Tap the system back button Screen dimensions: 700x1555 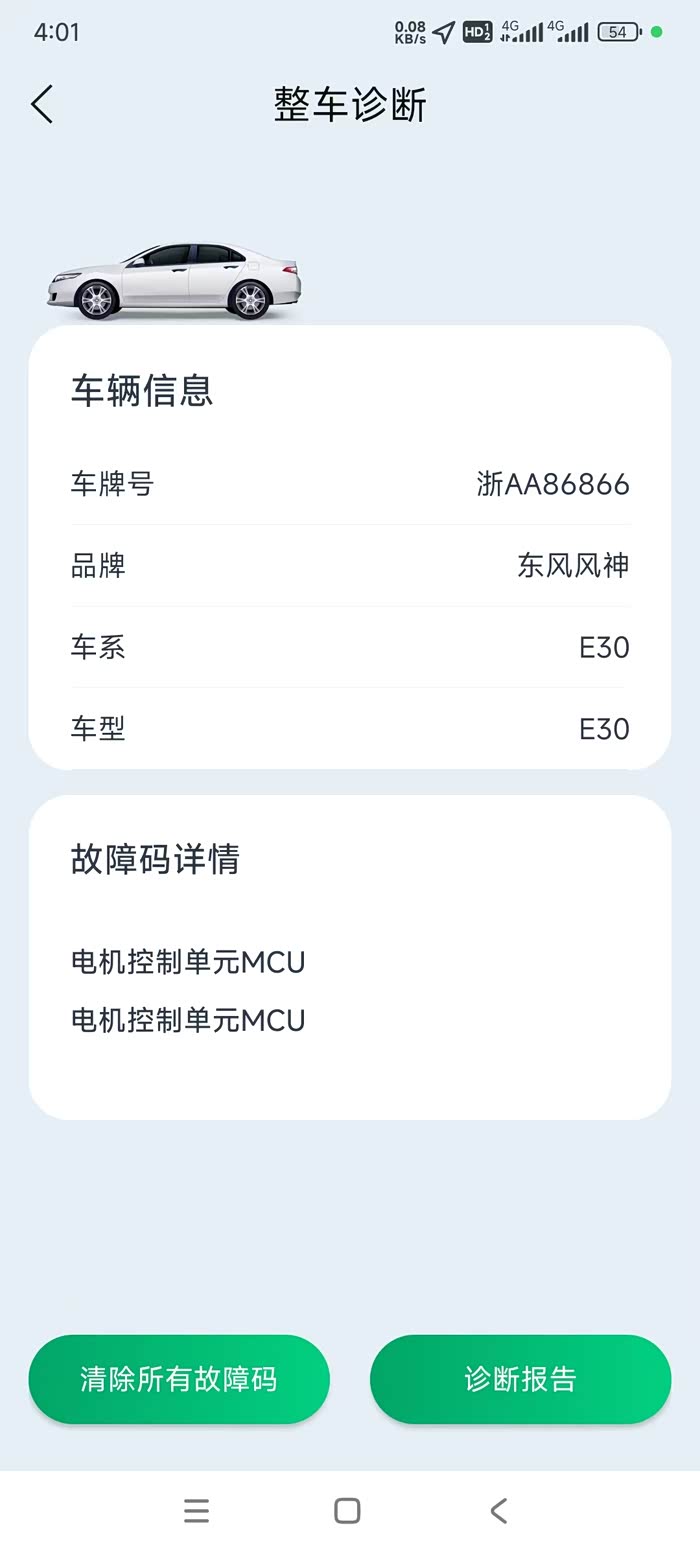[498, 1510]
